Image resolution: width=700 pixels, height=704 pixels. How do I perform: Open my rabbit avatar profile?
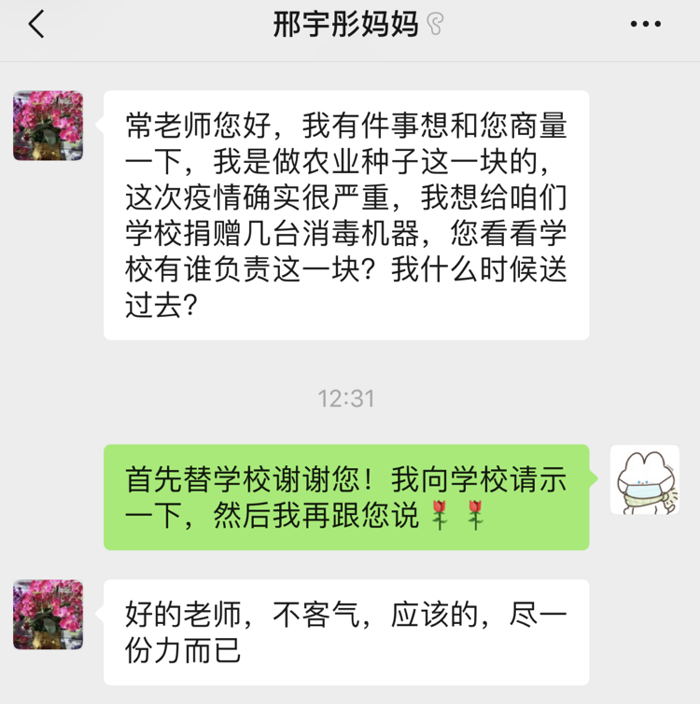click(645, 480)
